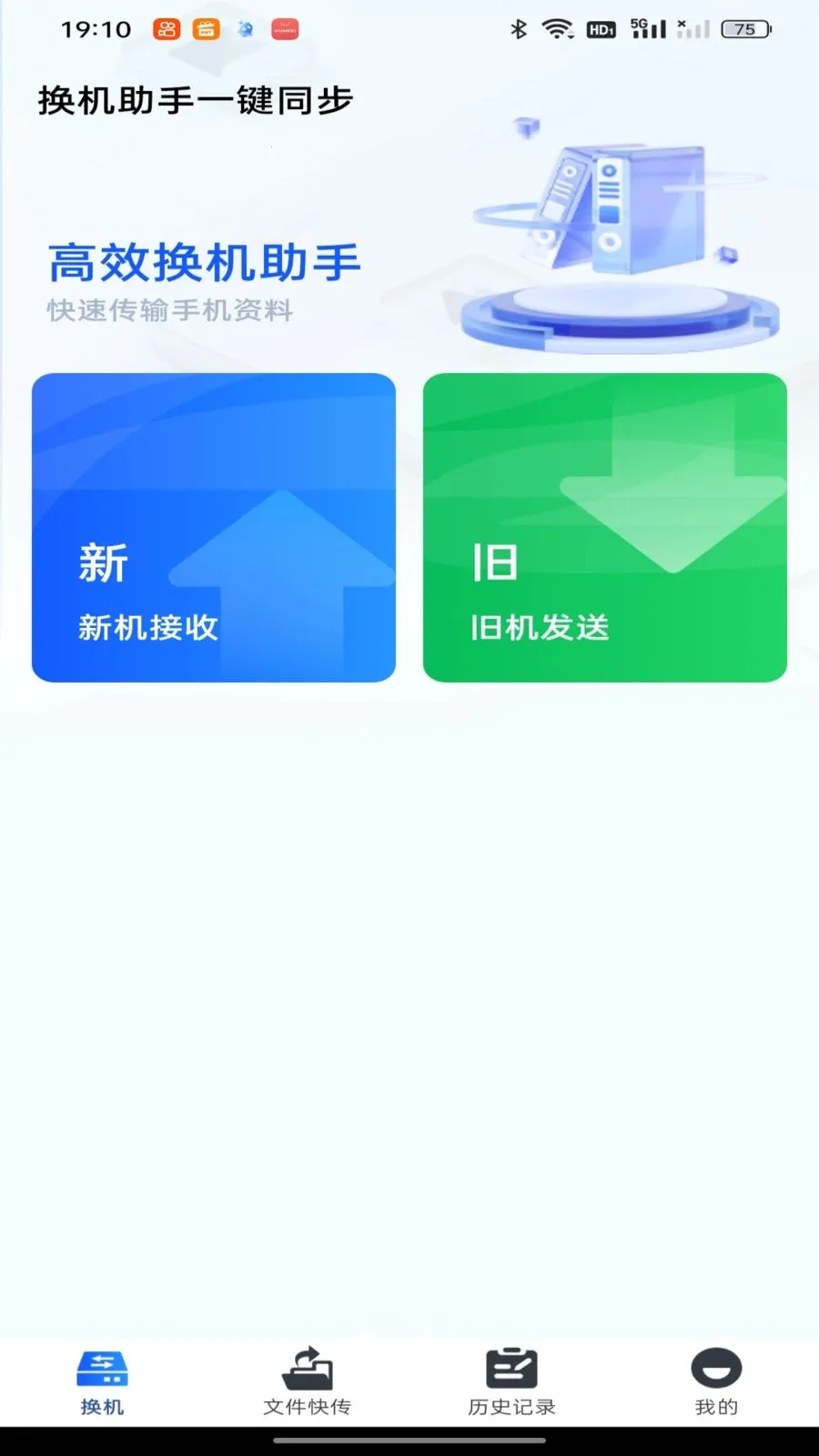Image resolution: width=819 pixels, height=1456 pixels.
Task: Open the 高效换机助手 banner
Action: [x=204, y=263]
